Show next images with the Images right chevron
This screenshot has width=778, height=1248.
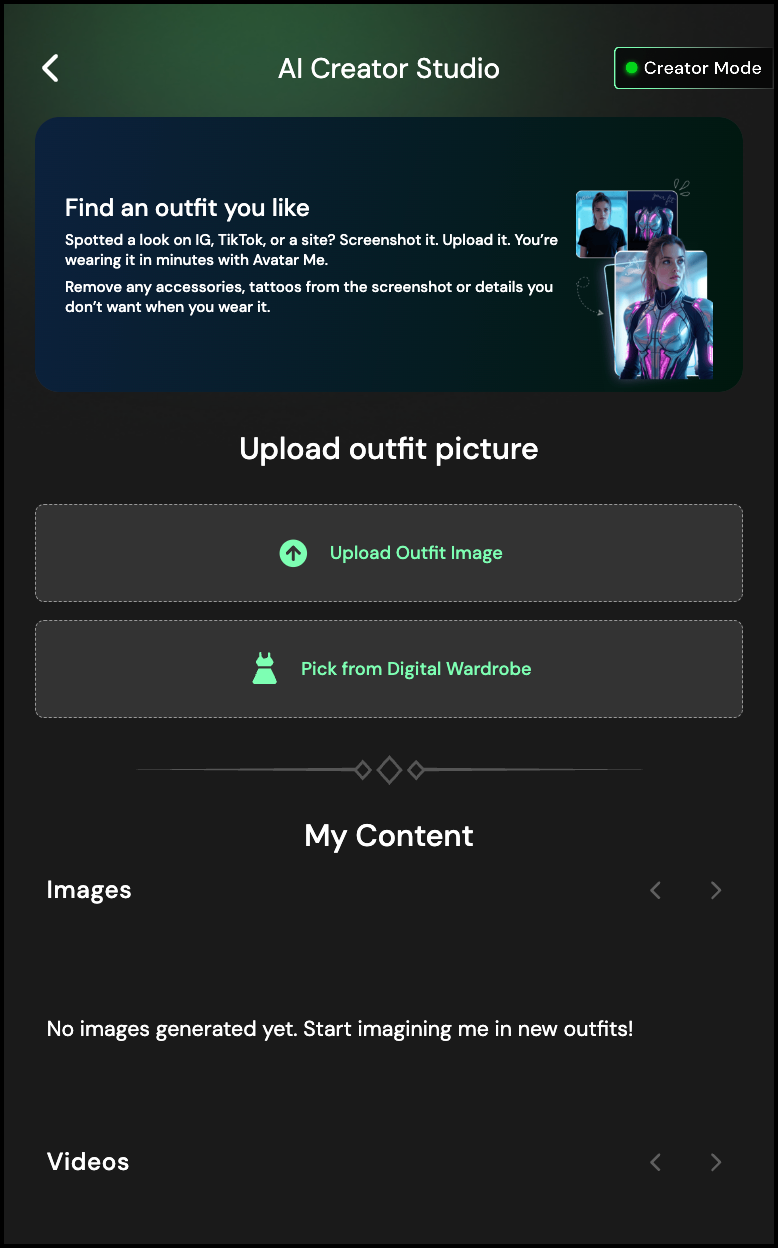click(x=716, y=890)
